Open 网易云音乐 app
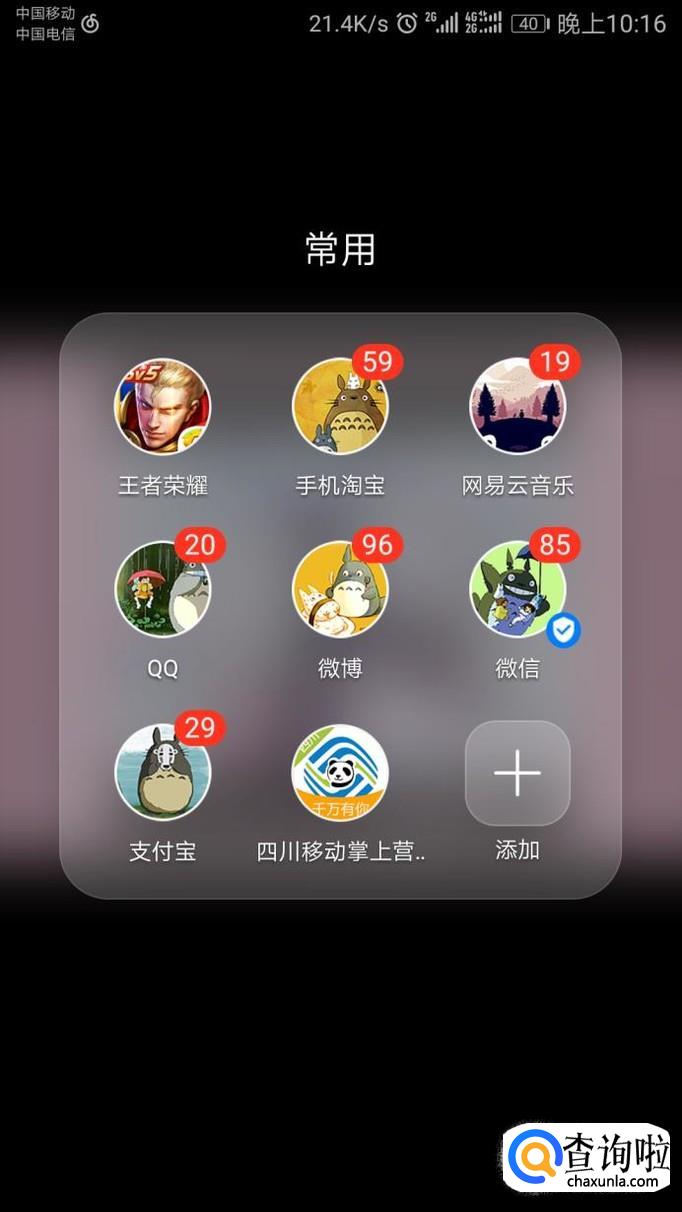 (x=517, y=407)
